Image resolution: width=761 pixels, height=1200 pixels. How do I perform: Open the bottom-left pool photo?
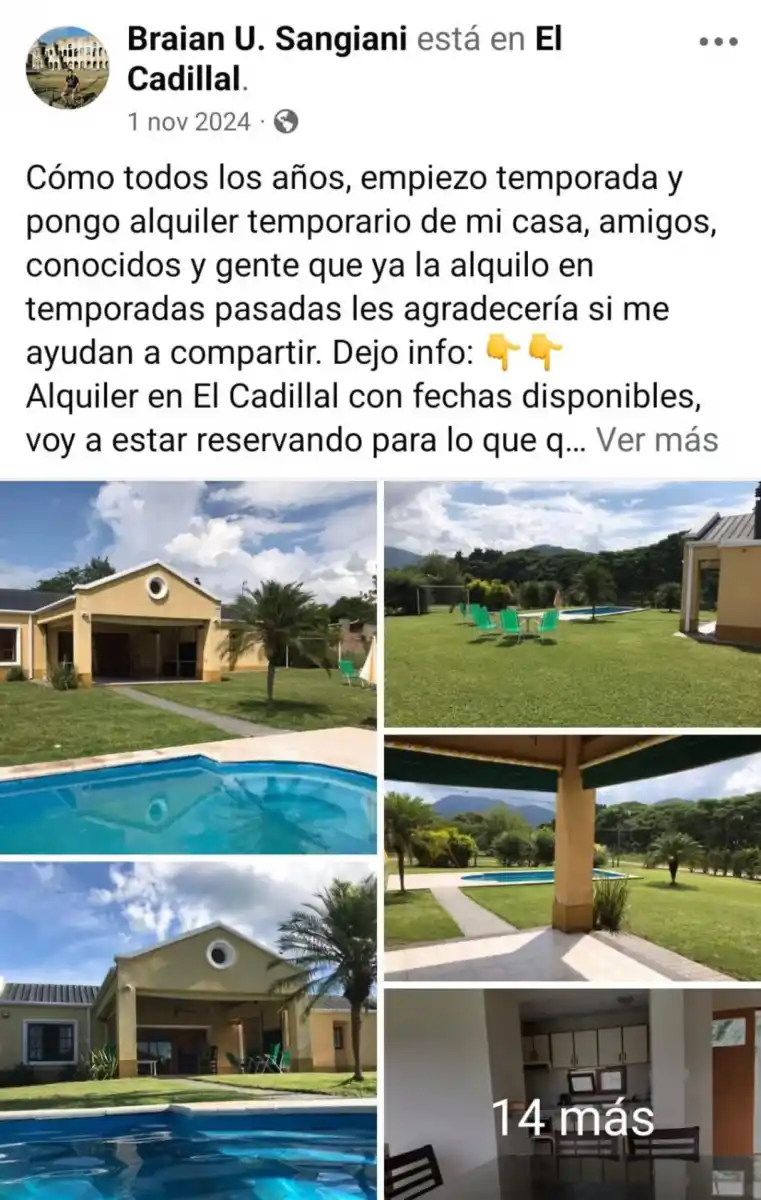pyautogui.click(x=190, y=1030)
